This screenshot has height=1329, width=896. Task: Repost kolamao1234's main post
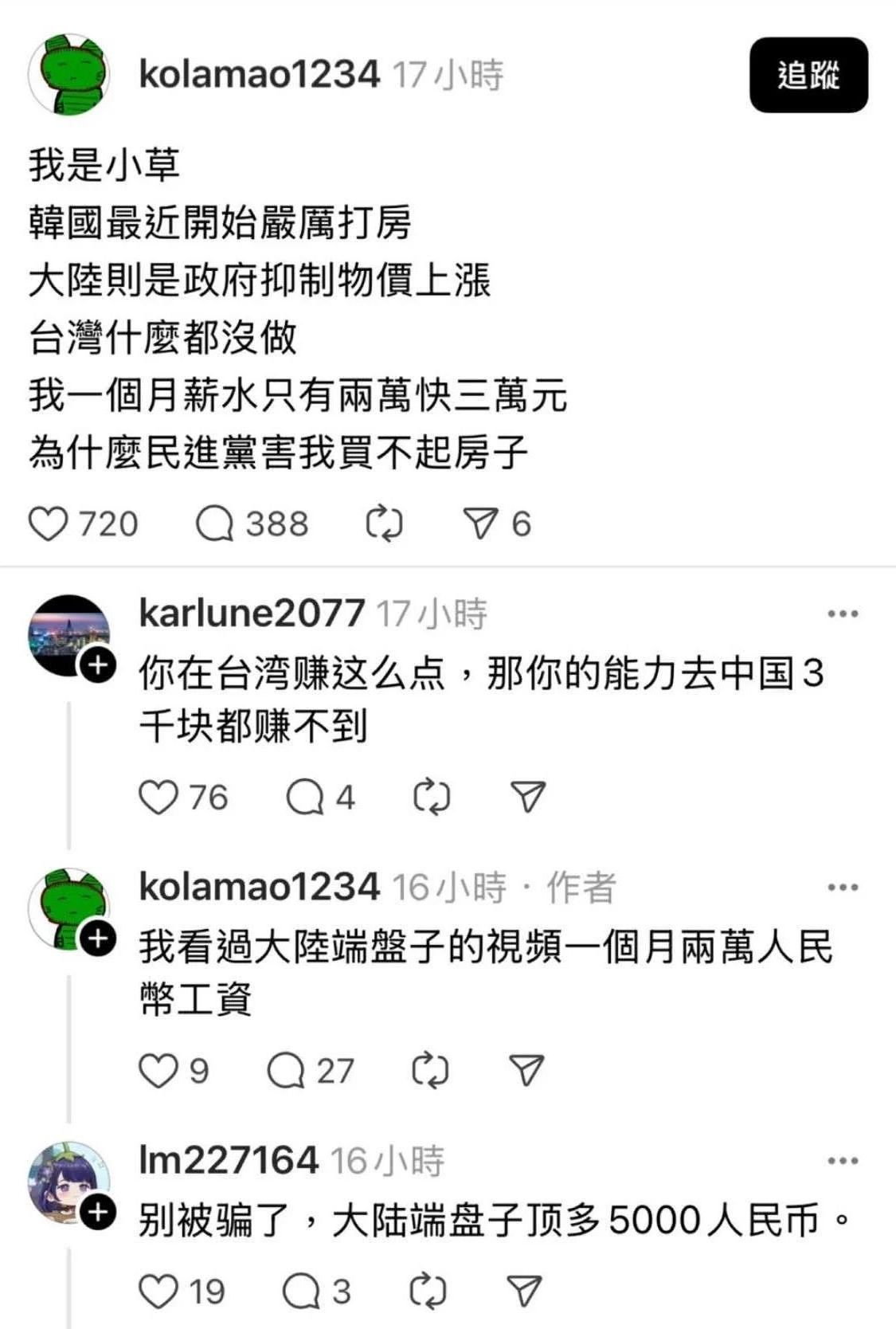pyautogui.click(x=384, y=524)
